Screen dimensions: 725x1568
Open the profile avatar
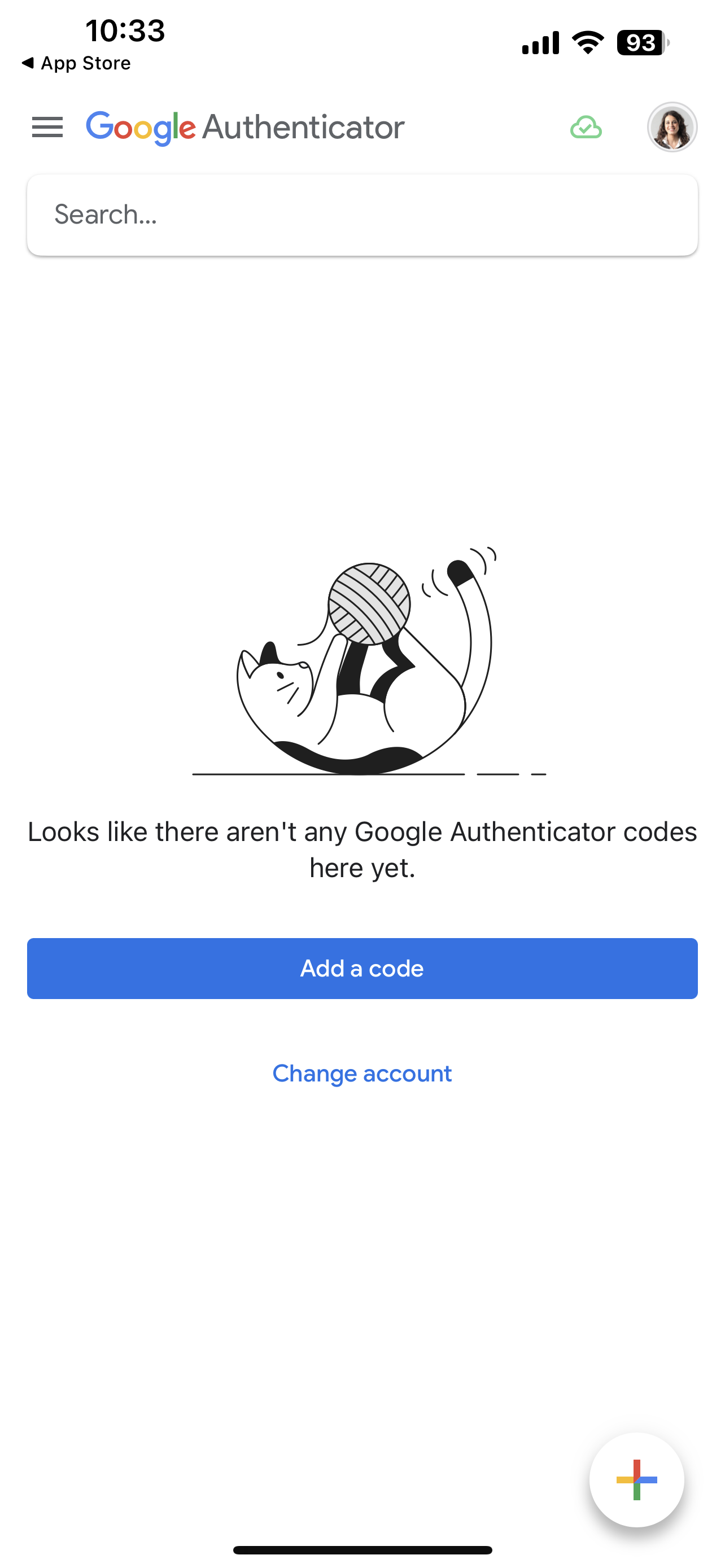671,127
